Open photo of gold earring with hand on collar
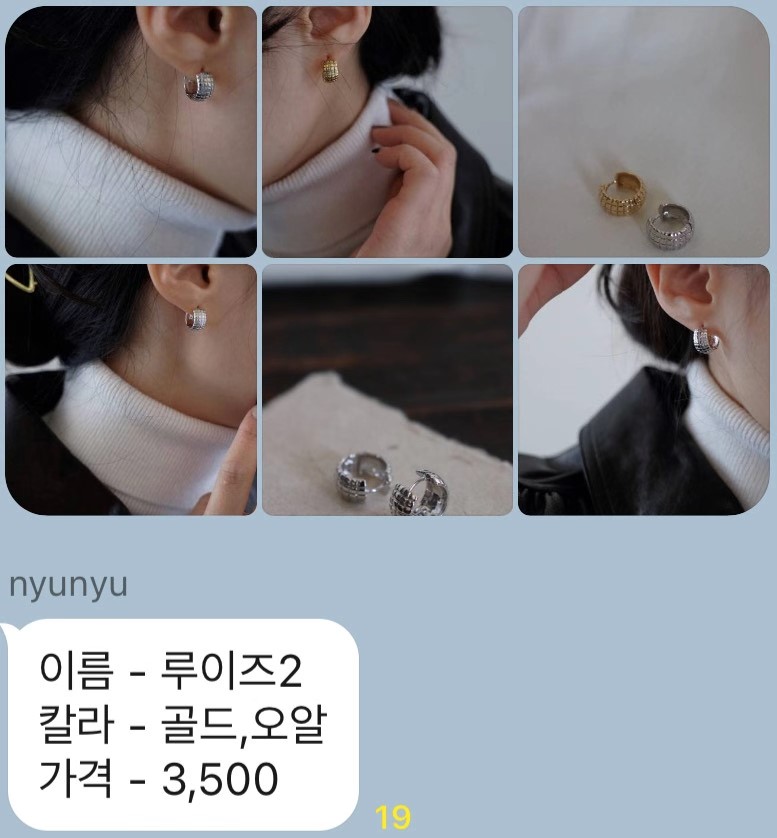The height and width of the screenshot is (838, 777). point(387,132)
